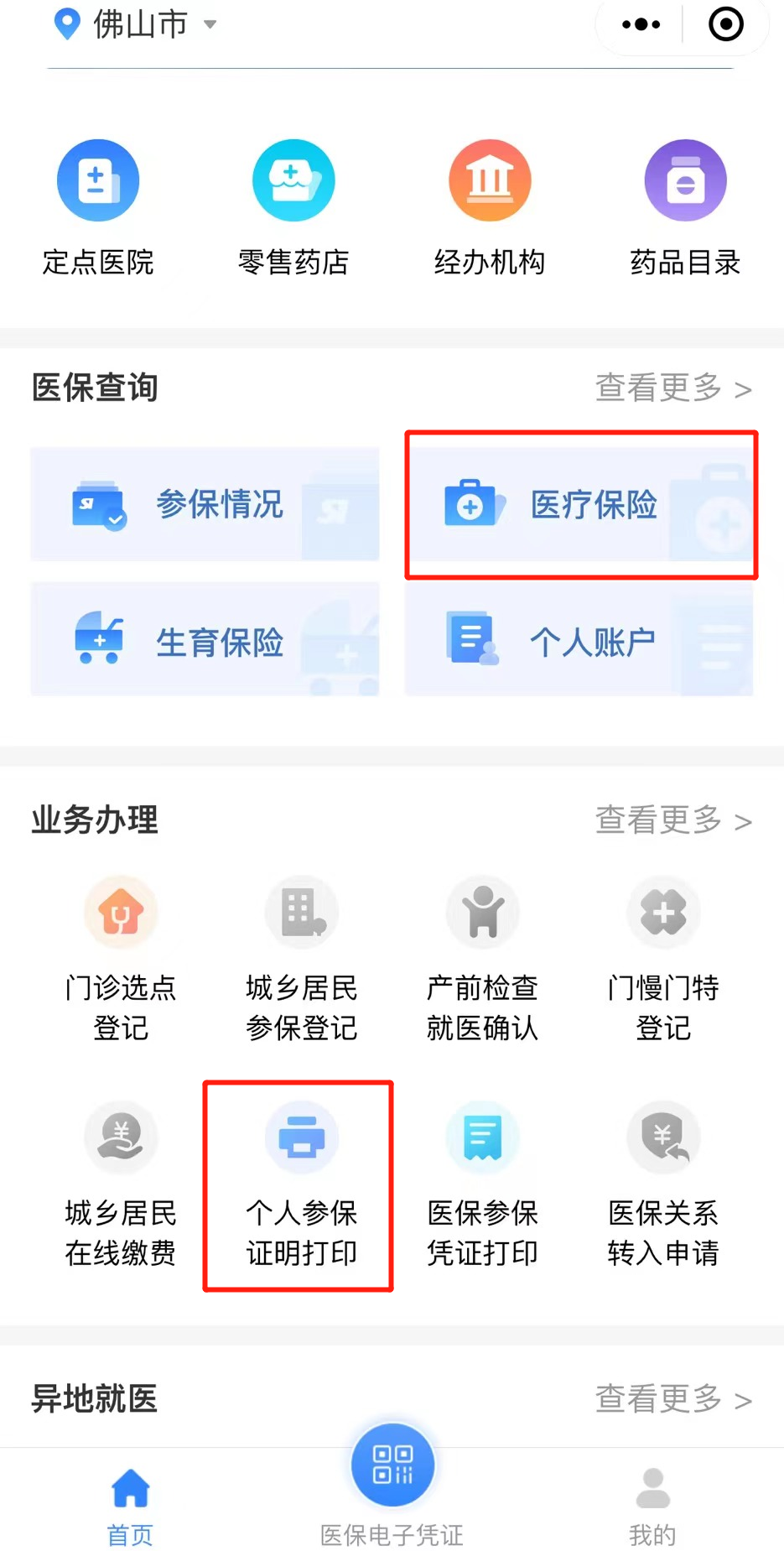
Task: Open the 参保情况 card
Action: (205, 504)
